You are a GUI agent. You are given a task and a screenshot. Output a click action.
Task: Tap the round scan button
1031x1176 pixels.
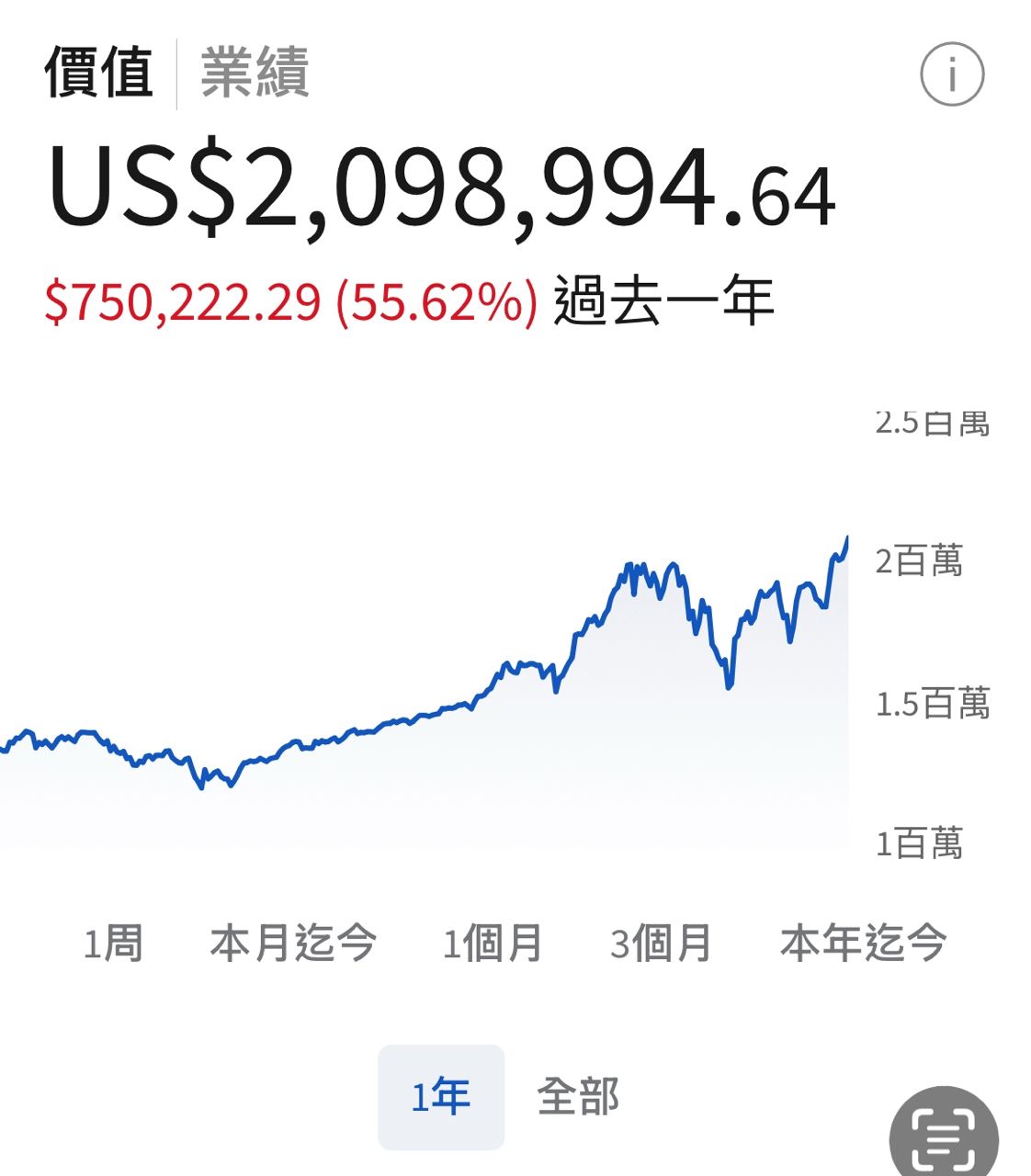[944, 1137]
